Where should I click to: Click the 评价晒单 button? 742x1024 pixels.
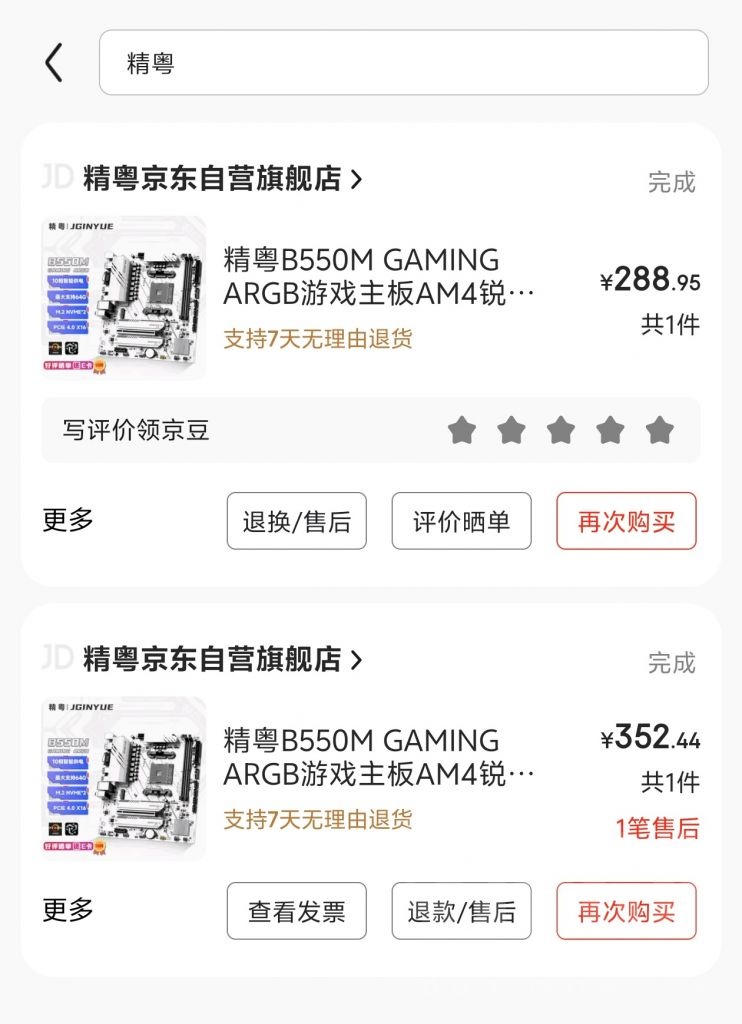tap(462, 520)
